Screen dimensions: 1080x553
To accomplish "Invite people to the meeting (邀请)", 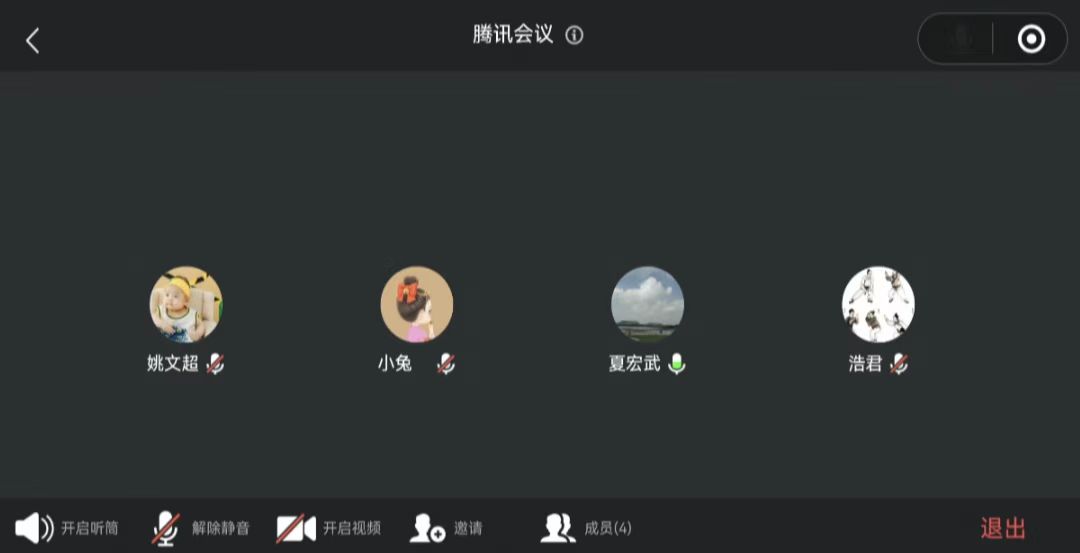I will click(446, 527).
